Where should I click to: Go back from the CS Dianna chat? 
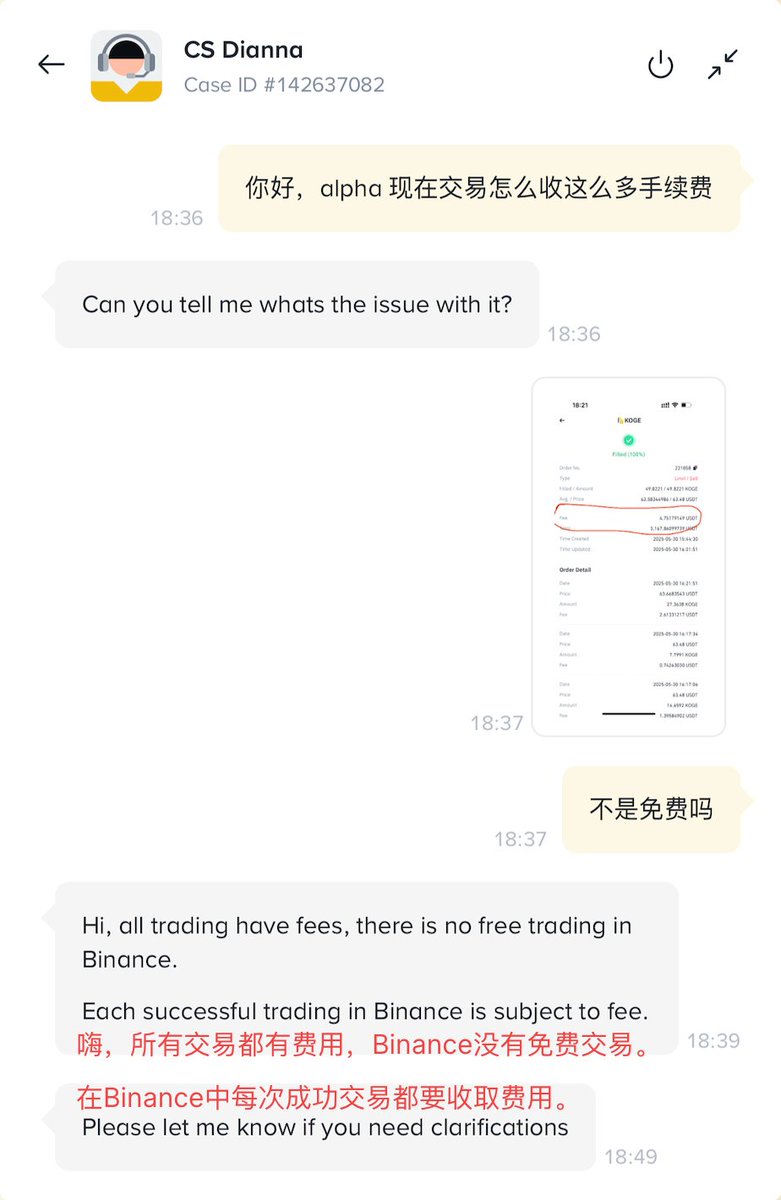coord(51,65)
